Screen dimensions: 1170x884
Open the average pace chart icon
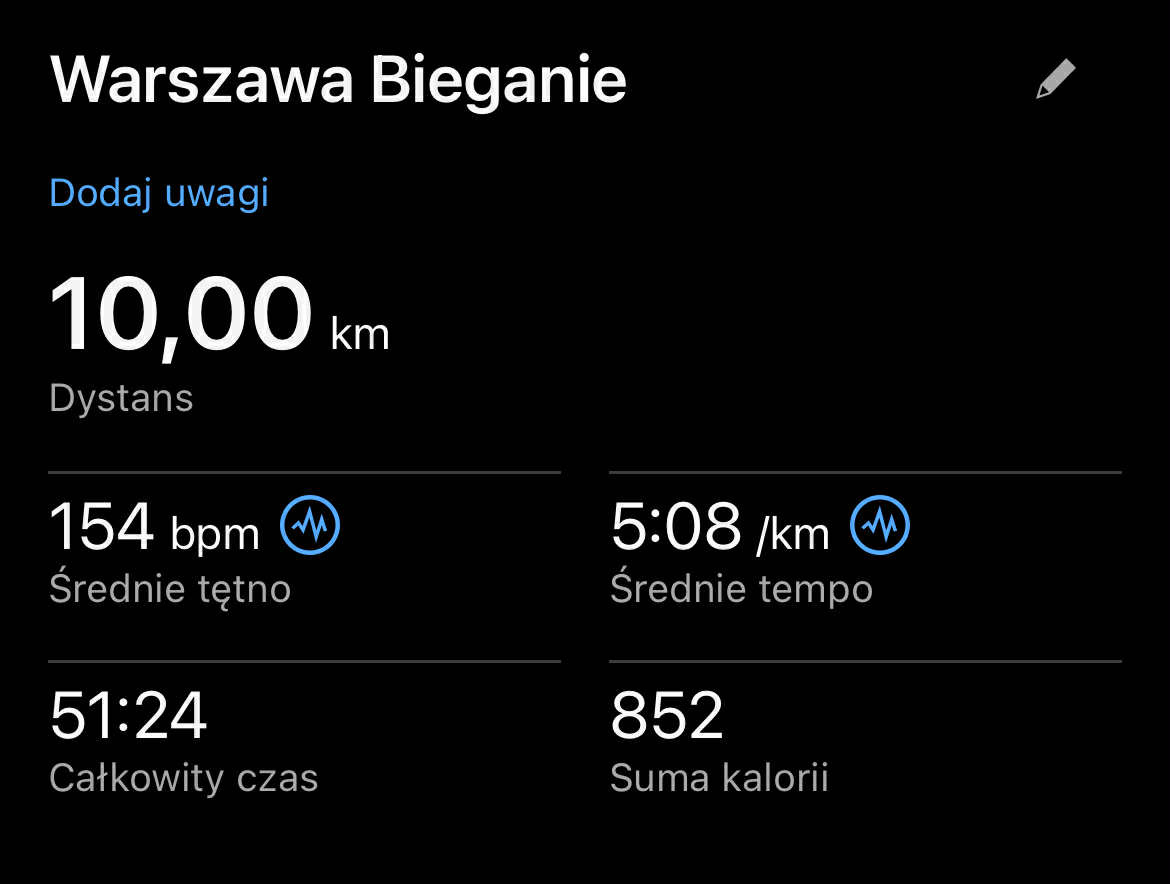(x=880, y=524)
